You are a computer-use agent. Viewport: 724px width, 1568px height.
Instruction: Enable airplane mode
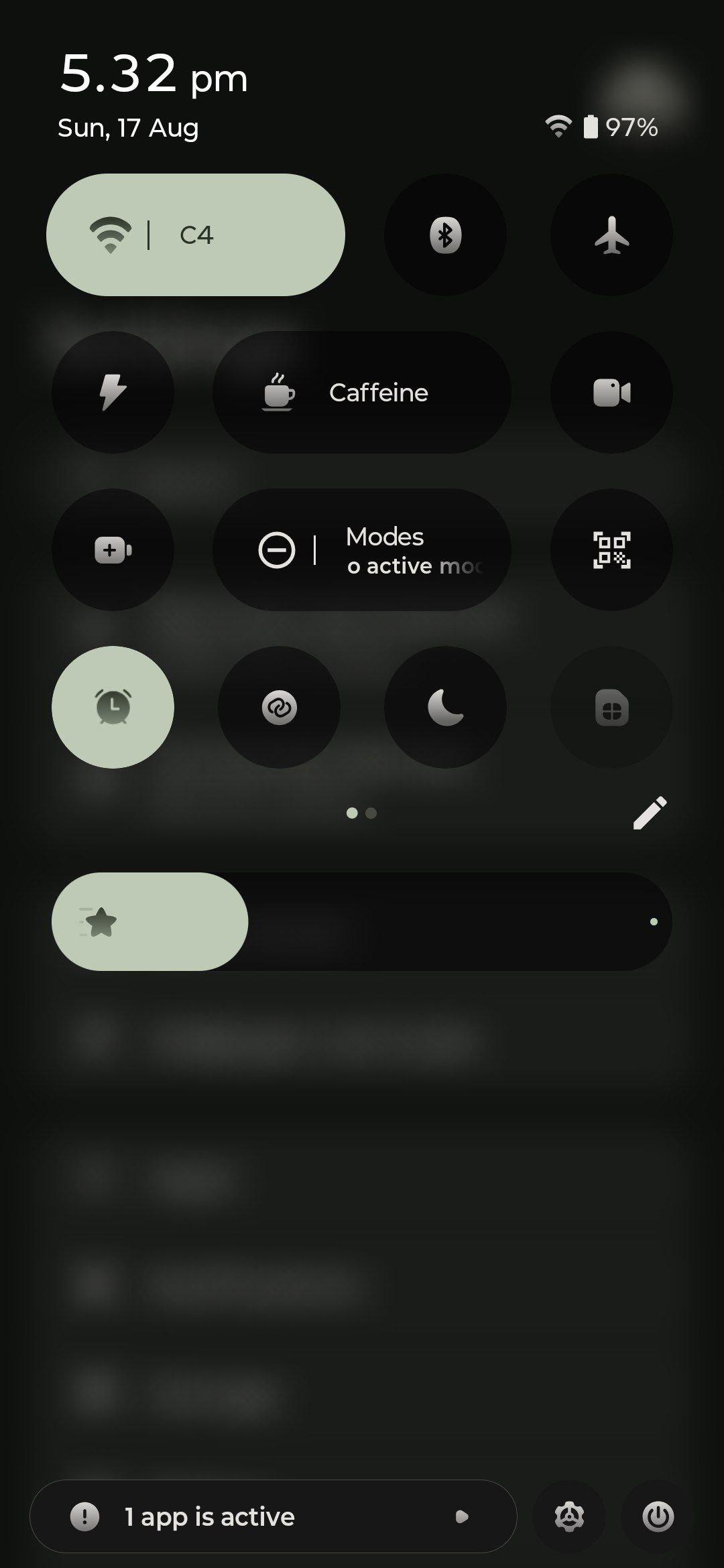[611, 235]
